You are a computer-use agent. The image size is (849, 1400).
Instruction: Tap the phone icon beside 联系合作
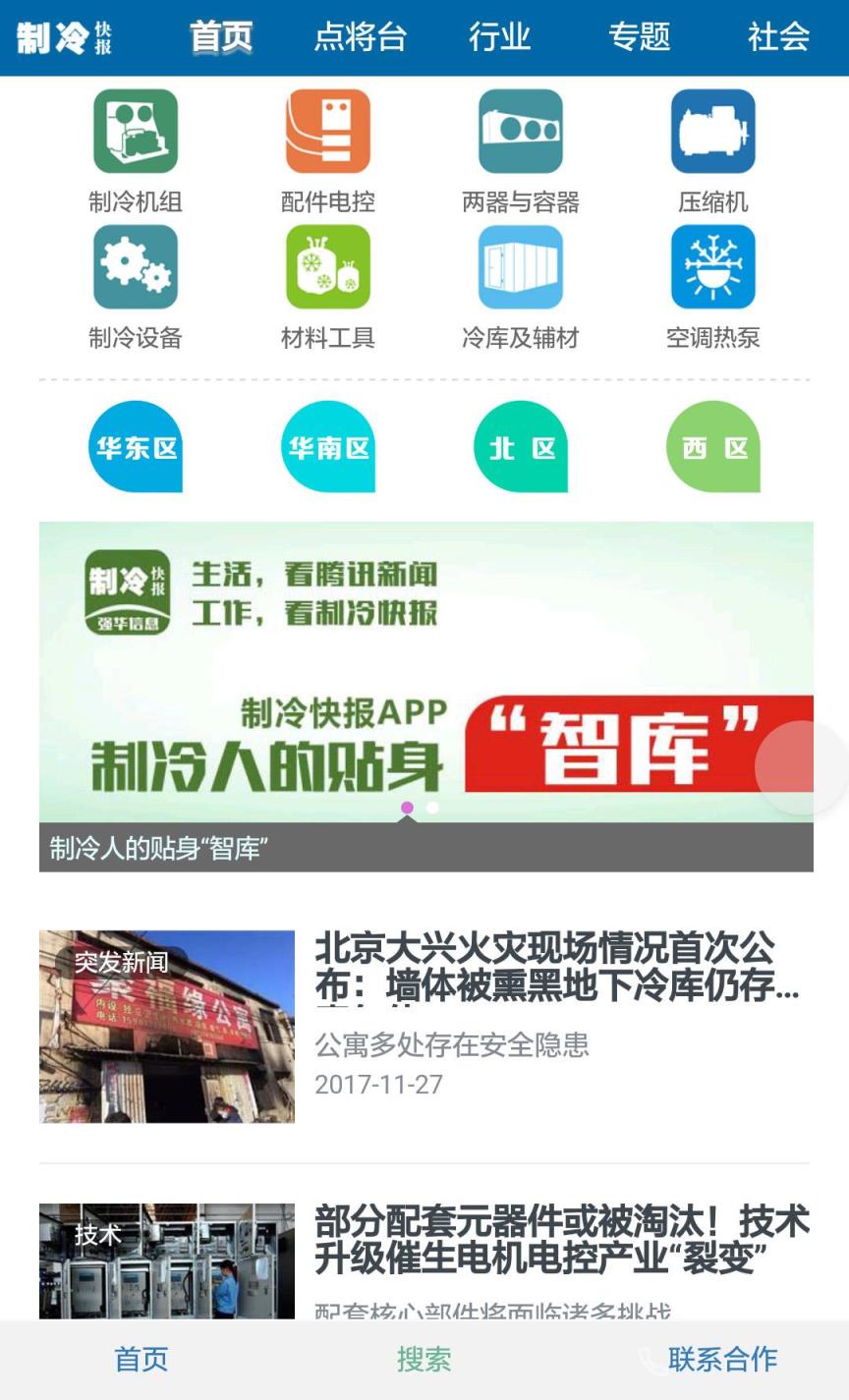(649, 1360)
